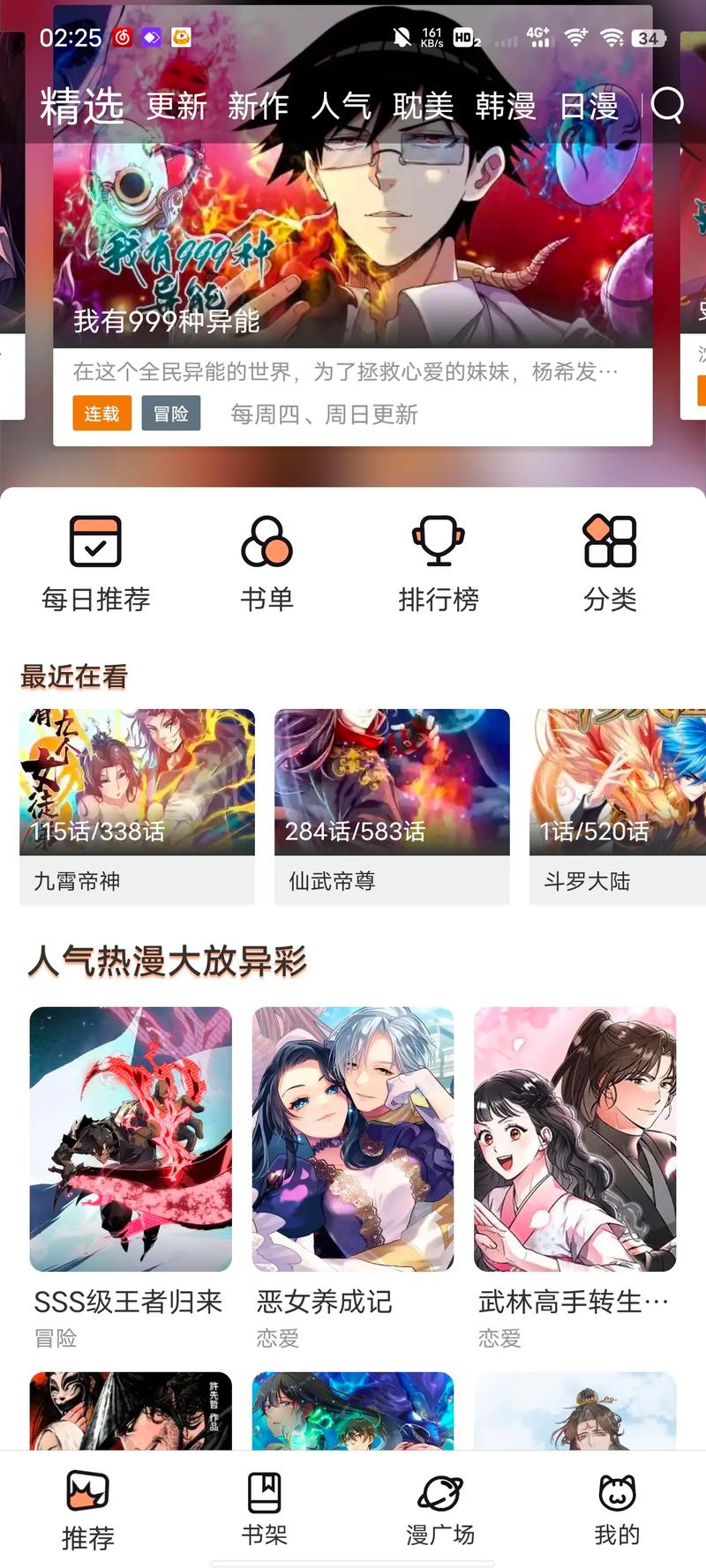The height and width of the screenshot is (1568, 706).
Task: Switch to the 更新 tab
Action: 176,107
